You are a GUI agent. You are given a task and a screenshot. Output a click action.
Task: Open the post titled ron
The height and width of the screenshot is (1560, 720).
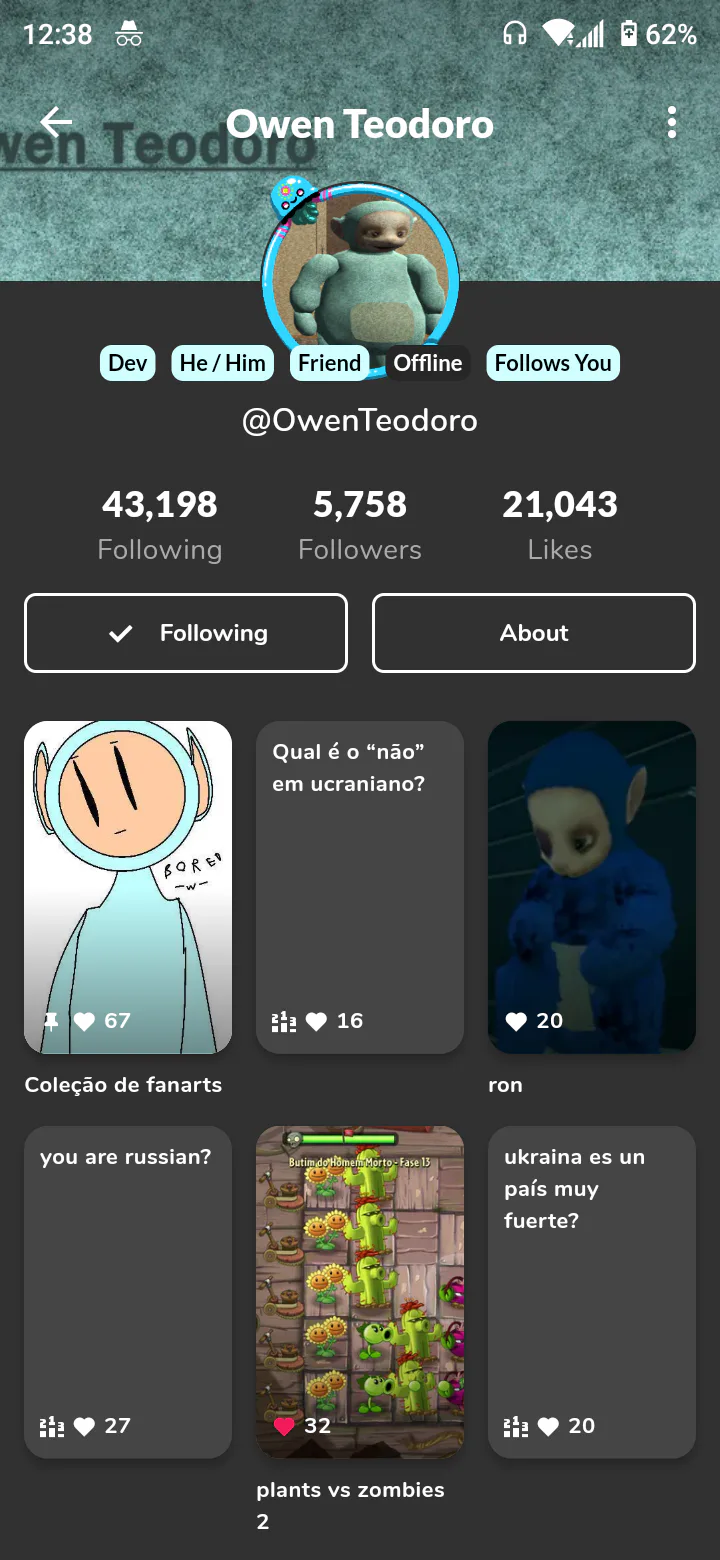(591, 887)
